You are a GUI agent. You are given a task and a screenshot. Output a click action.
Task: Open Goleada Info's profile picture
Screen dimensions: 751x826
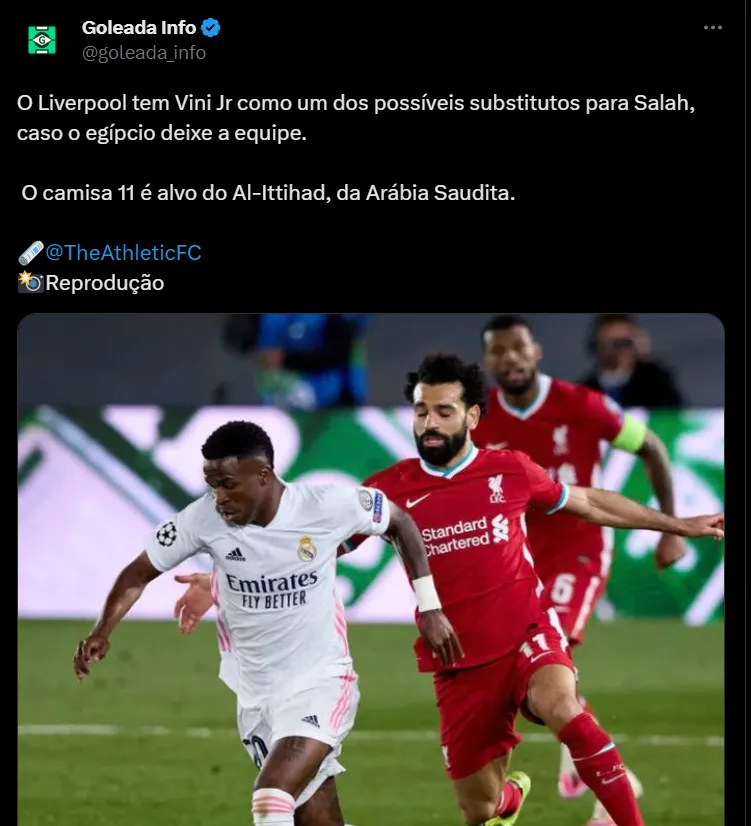41,40
